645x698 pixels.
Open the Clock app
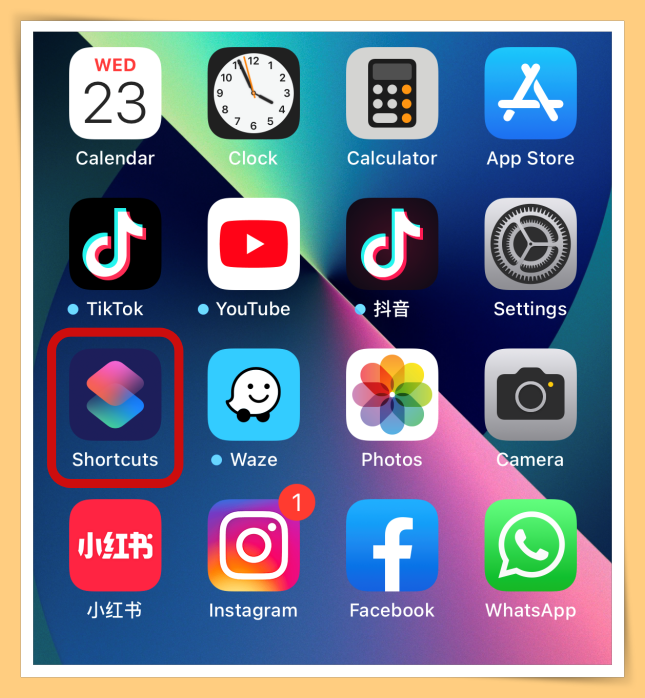pyautogui.click(x=253, y=93)
